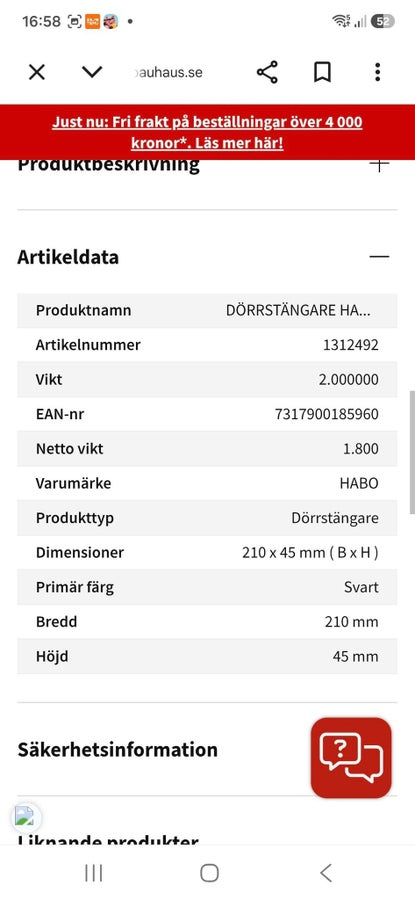415x900 pixels.
Task: Open the red help chat button
Action: pos(351,758)
